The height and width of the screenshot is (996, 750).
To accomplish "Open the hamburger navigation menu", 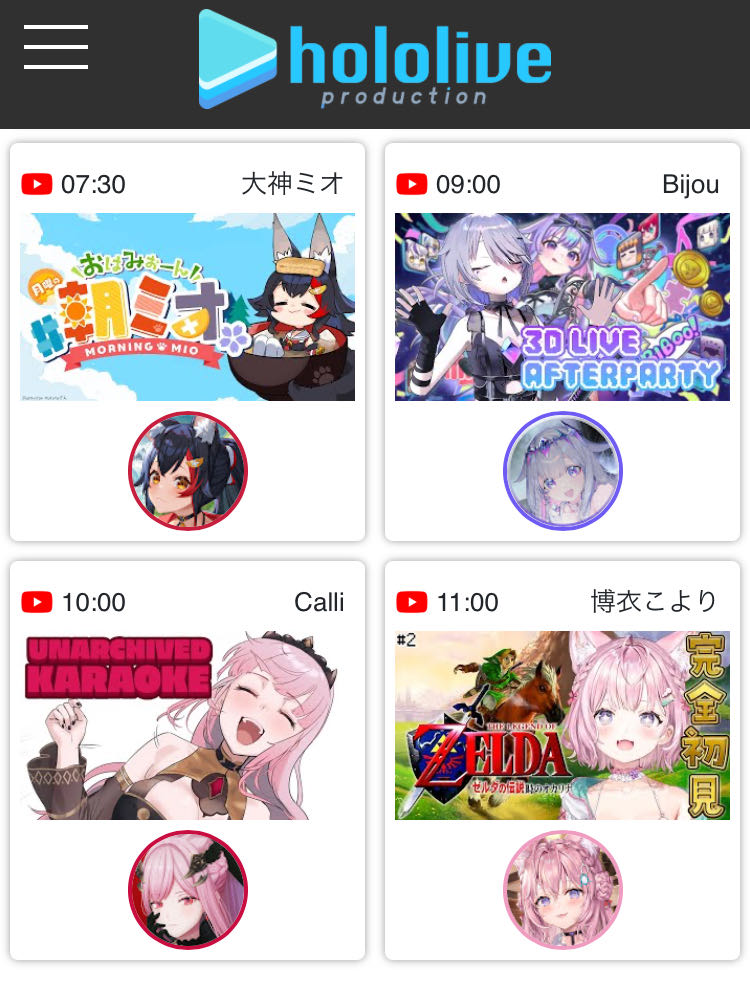I will coord(56,47).
